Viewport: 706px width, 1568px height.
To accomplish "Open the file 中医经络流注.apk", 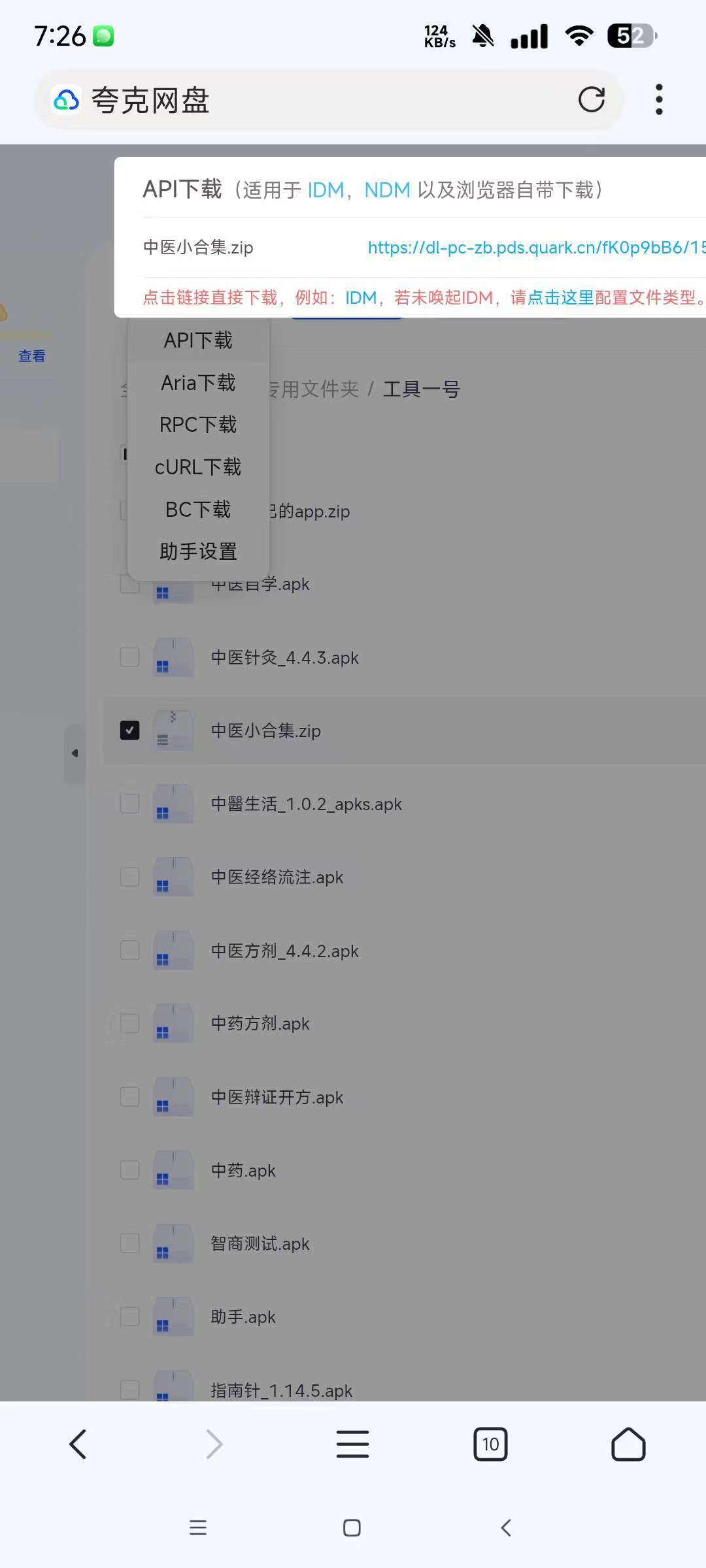I will coord(277,877).
